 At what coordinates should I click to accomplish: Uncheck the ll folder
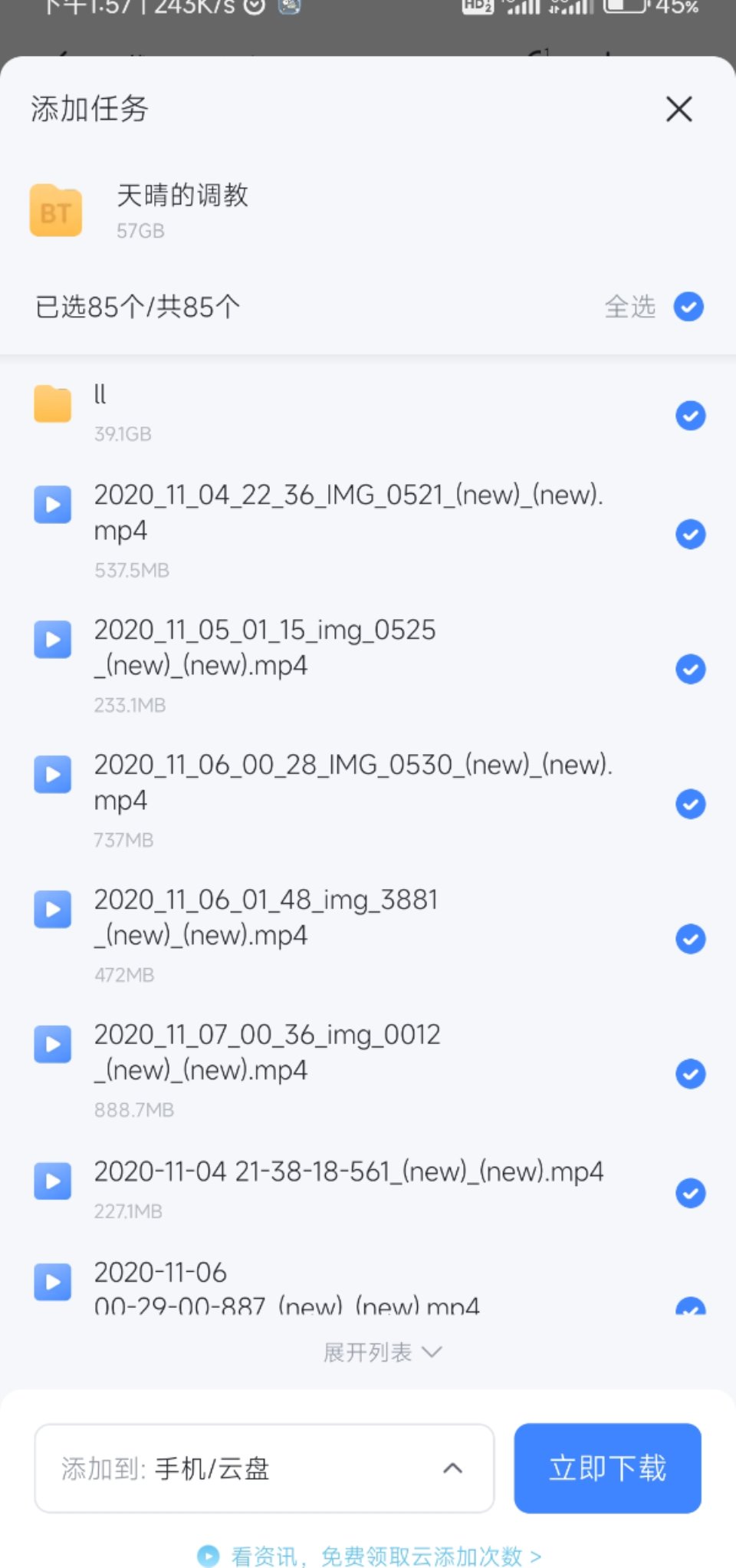point(690,416)
